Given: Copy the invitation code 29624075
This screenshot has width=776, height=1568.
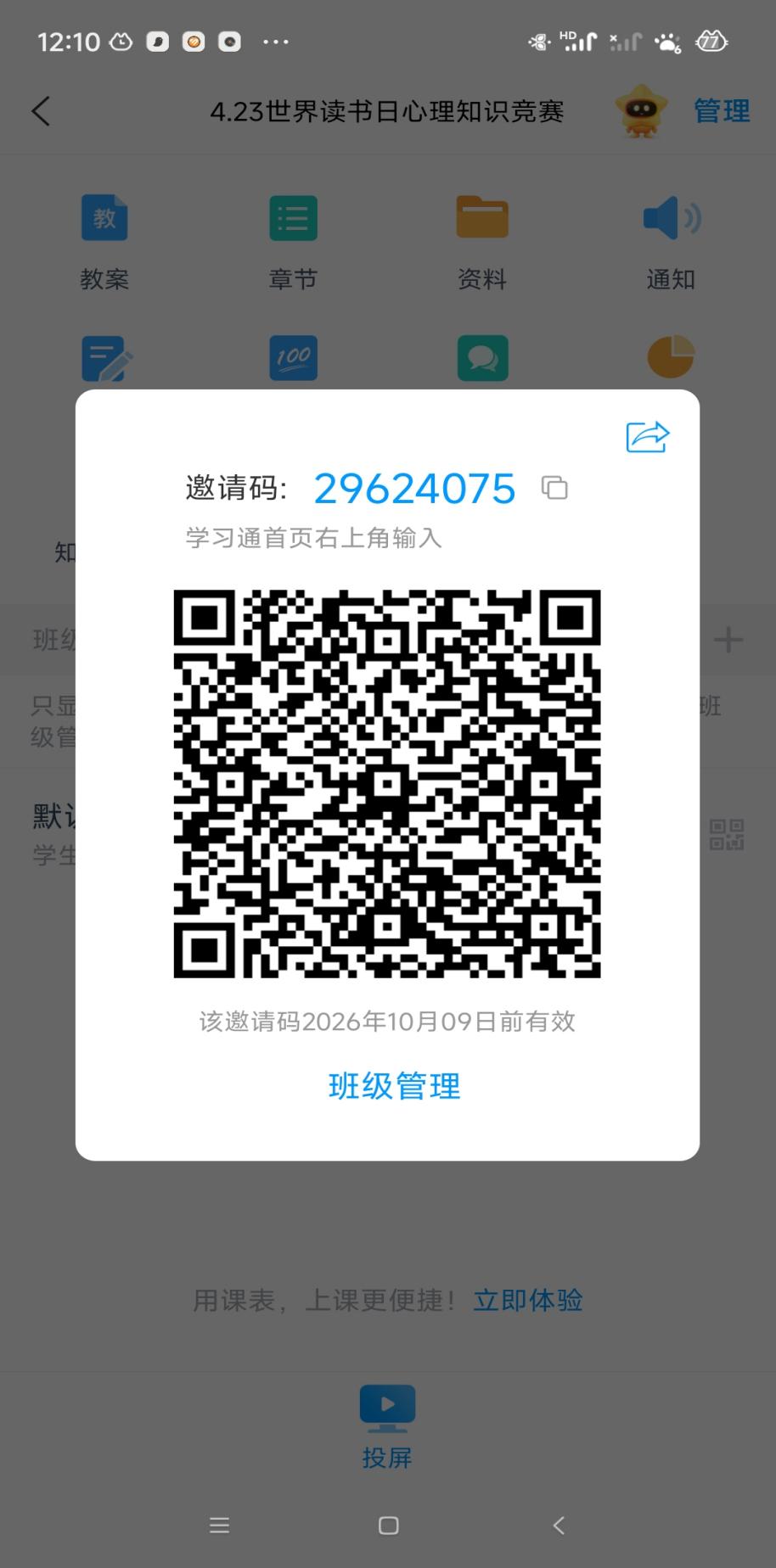Looking at the screenshot, I should pos(554,488).
